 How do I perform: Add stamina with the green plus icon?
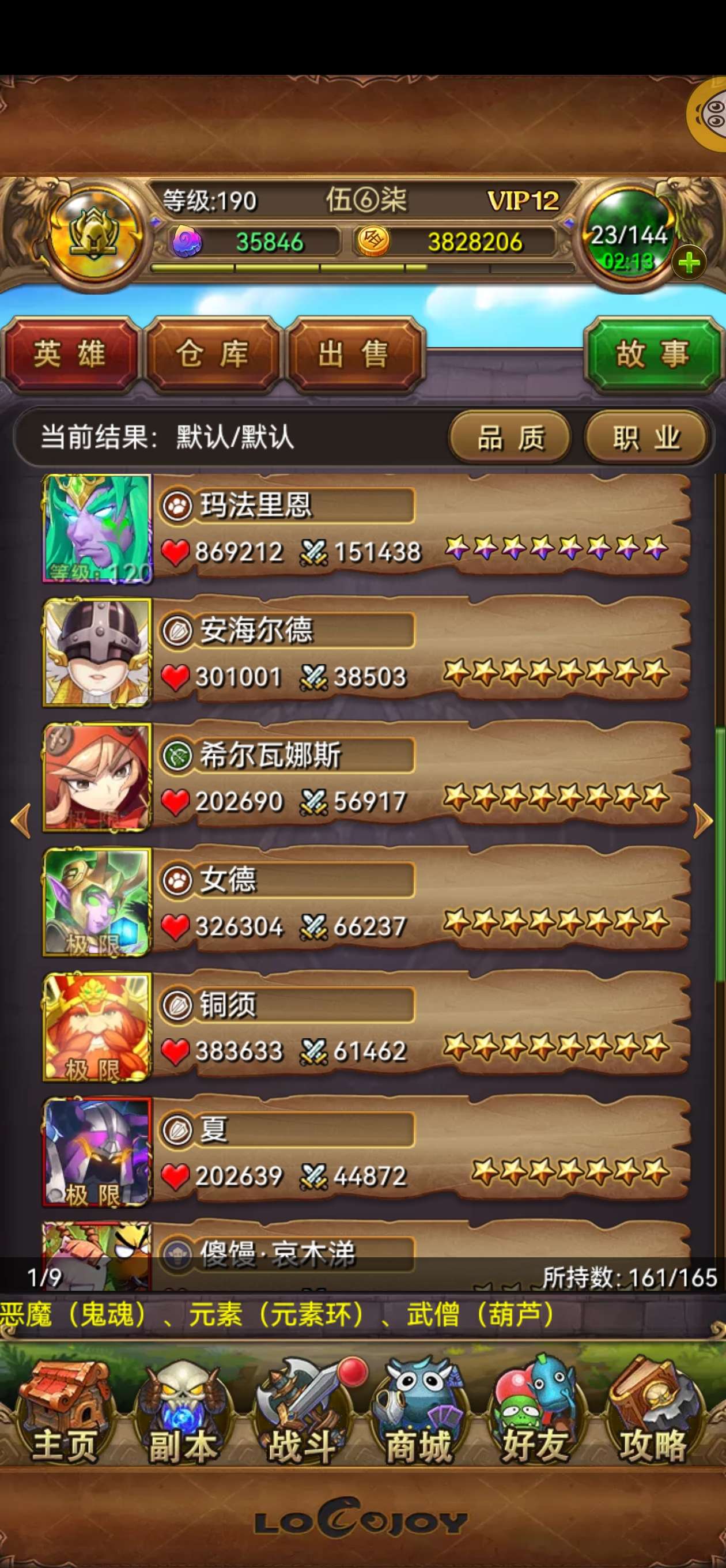689,263
